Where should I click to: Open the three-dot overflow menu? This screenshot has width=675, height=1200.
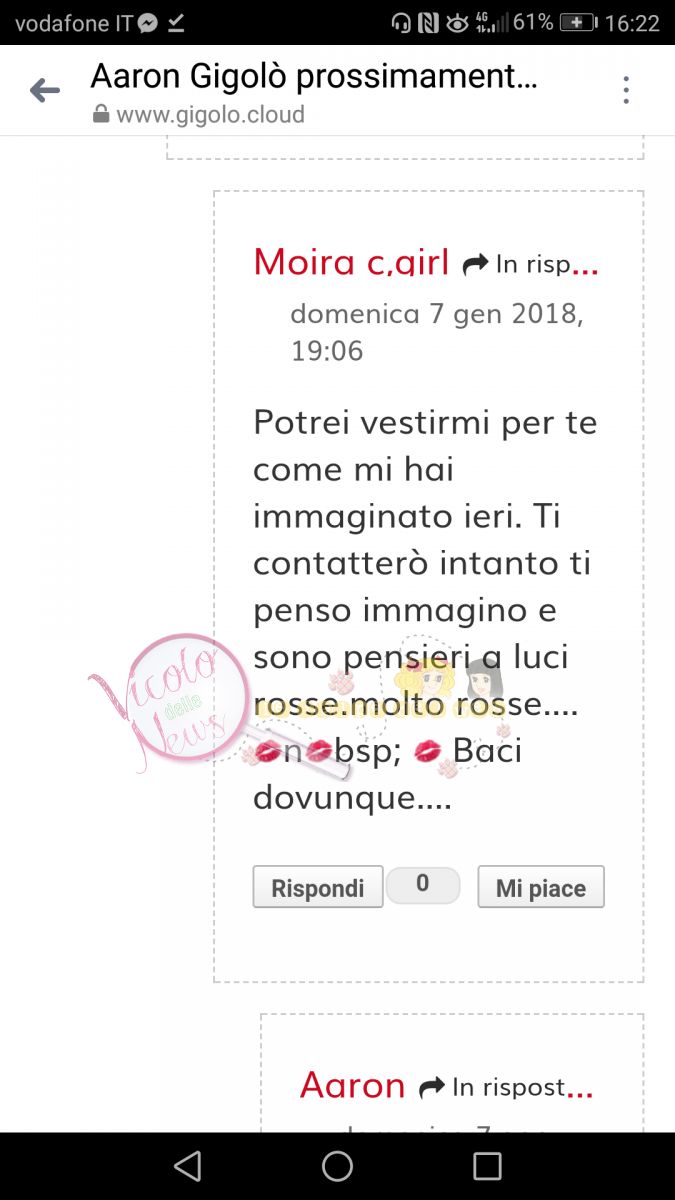click(626, 91)
